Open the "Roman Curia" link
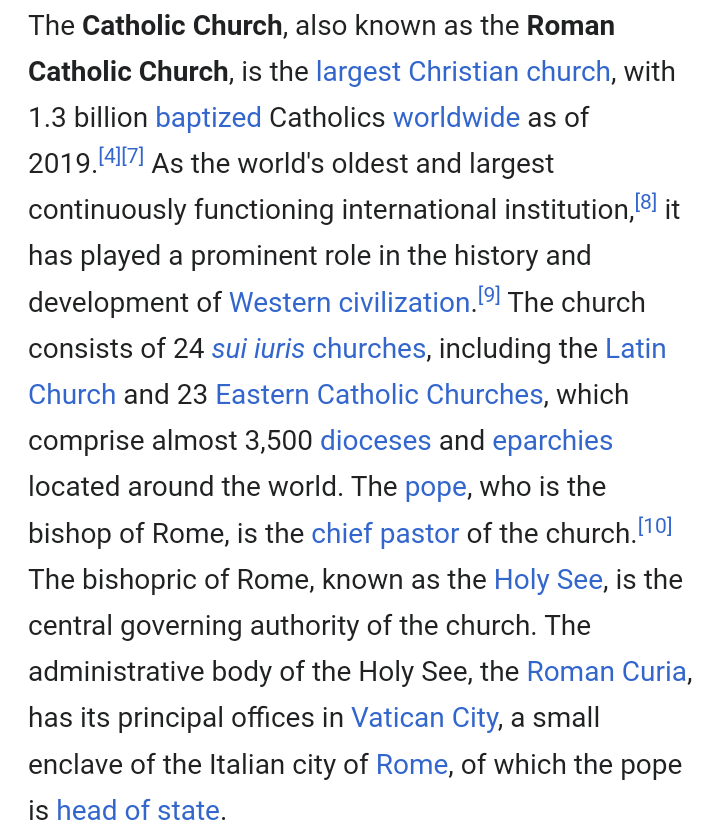This screenshot has height=833, width=720. (606, 671)
